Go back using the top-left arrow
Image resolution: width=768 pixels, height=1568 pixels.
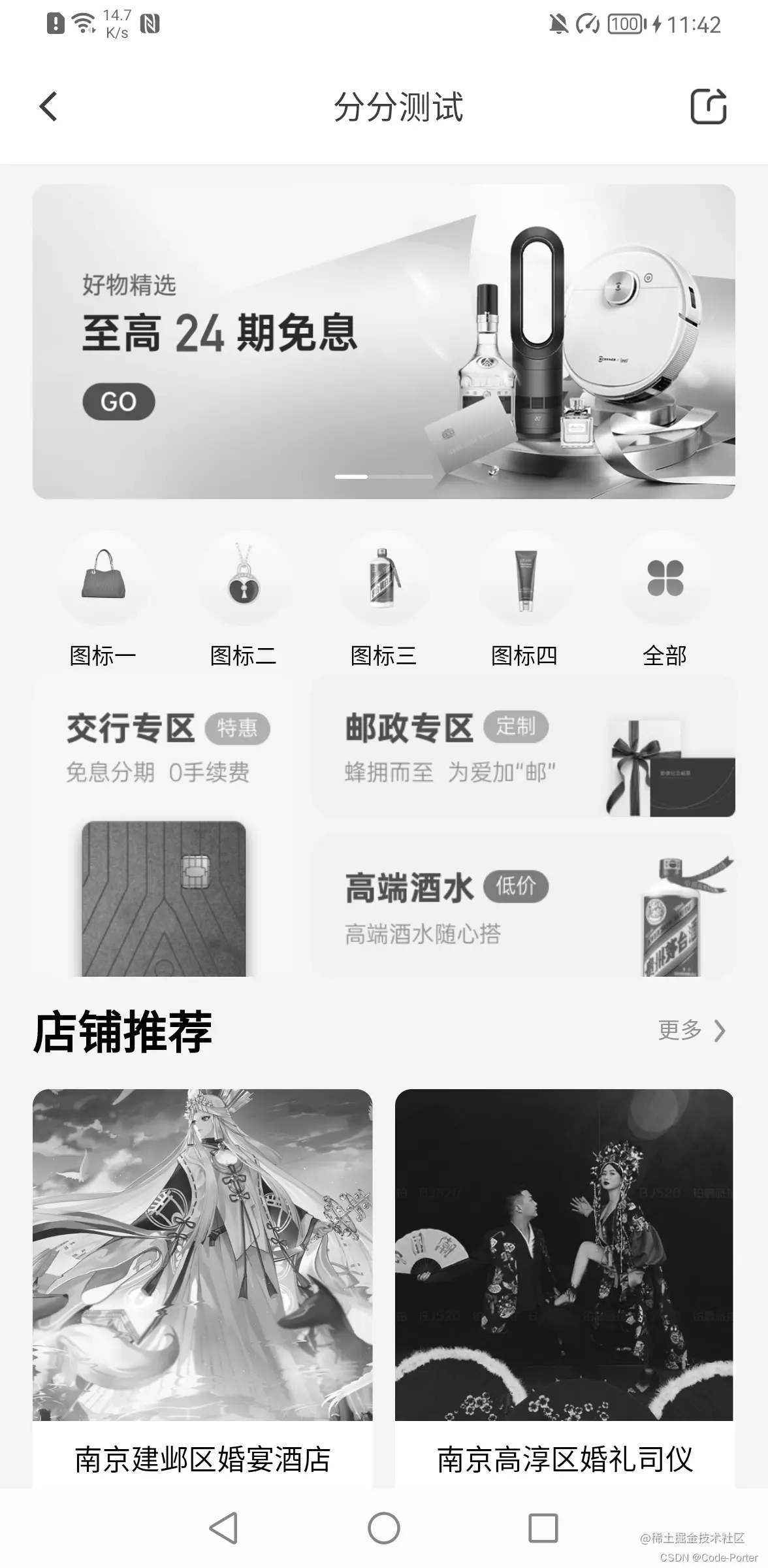click(49, 106)
